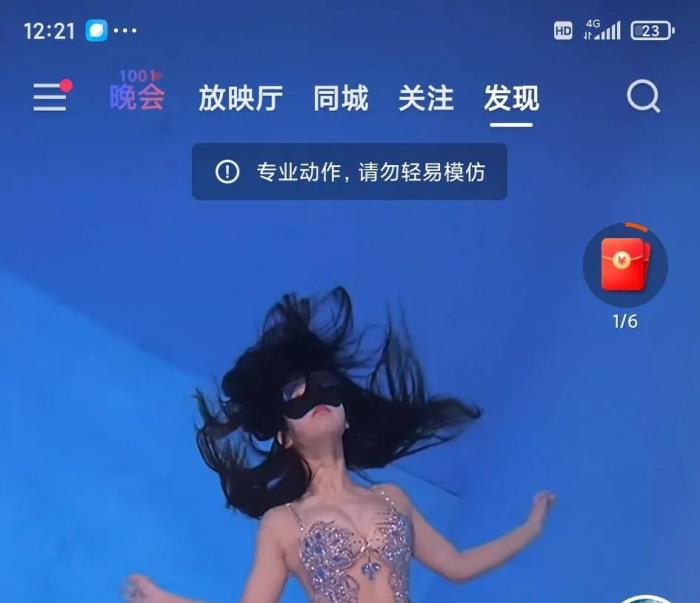Open the 1001 晚会 event entry
The width and height of the screenshot is (700, 603).
[x=137, y=92]
